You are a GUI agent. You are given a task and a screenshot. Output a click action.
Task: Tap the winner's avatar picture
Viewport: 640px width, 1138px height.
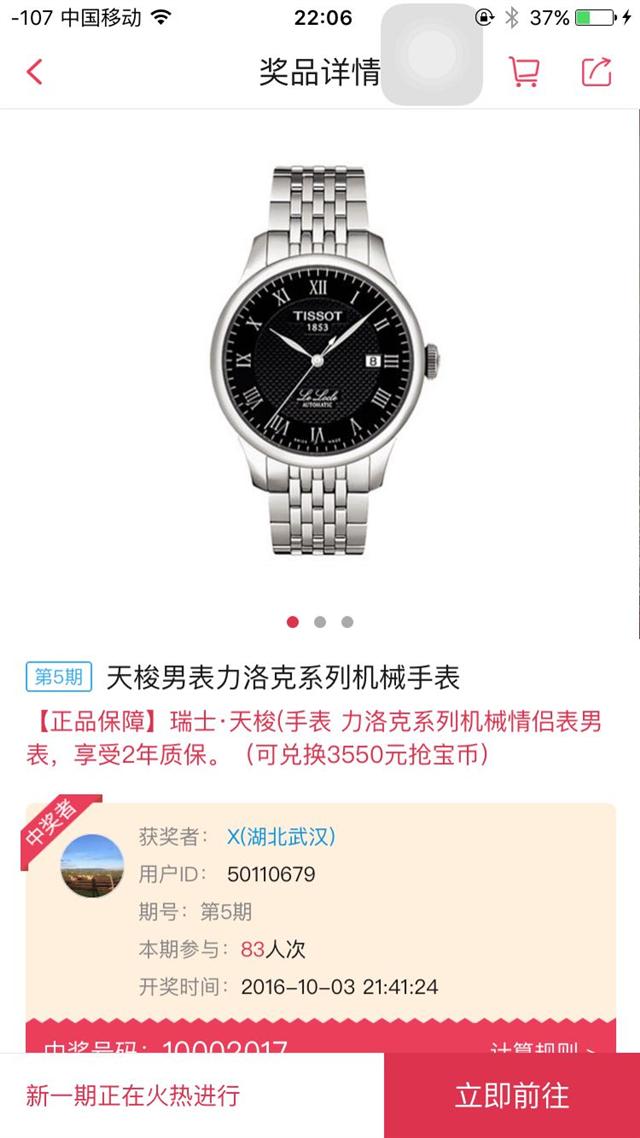[92, 866]
